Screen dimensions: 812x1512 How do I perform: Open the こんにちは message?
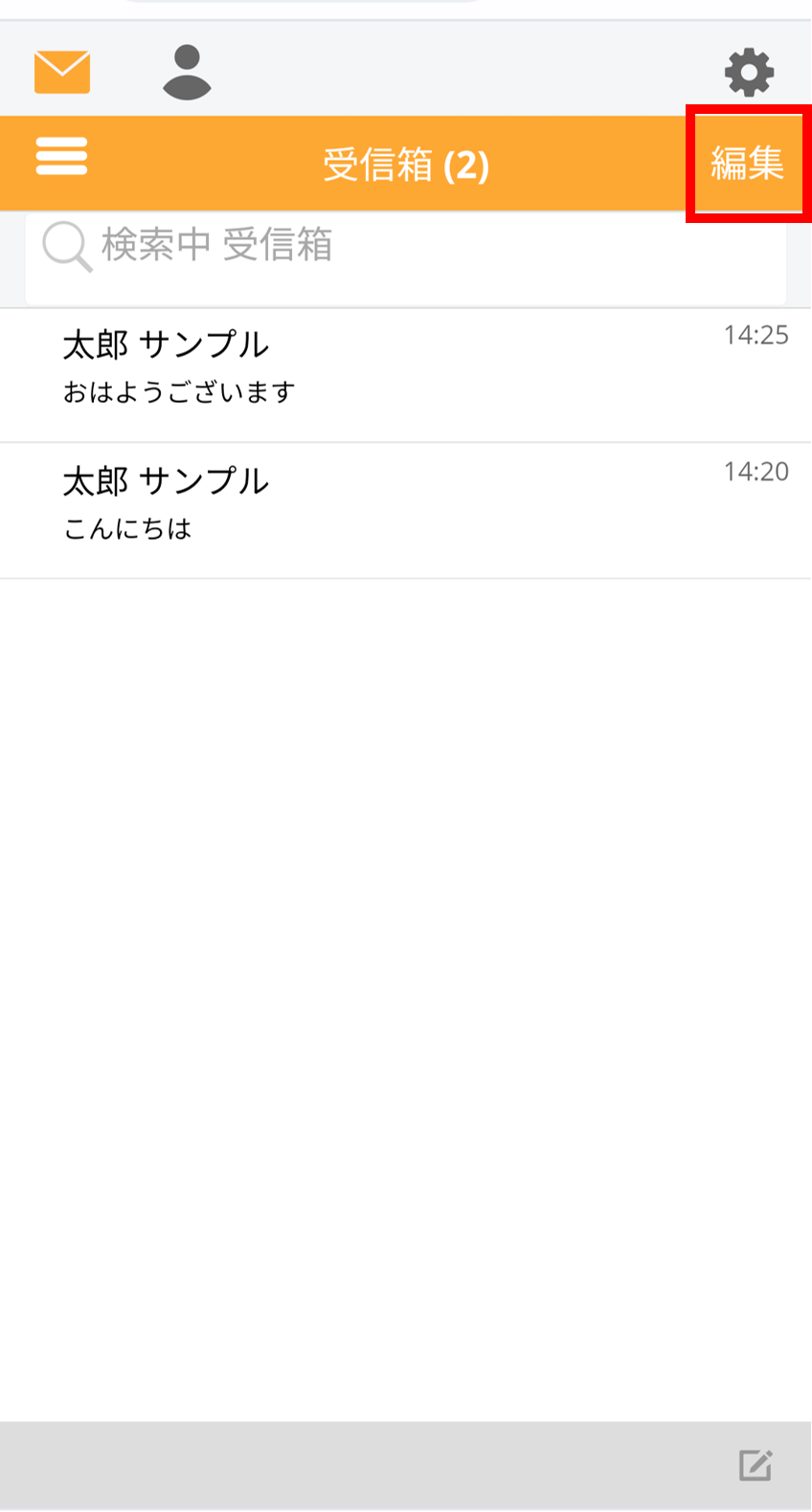click(406, 511)
